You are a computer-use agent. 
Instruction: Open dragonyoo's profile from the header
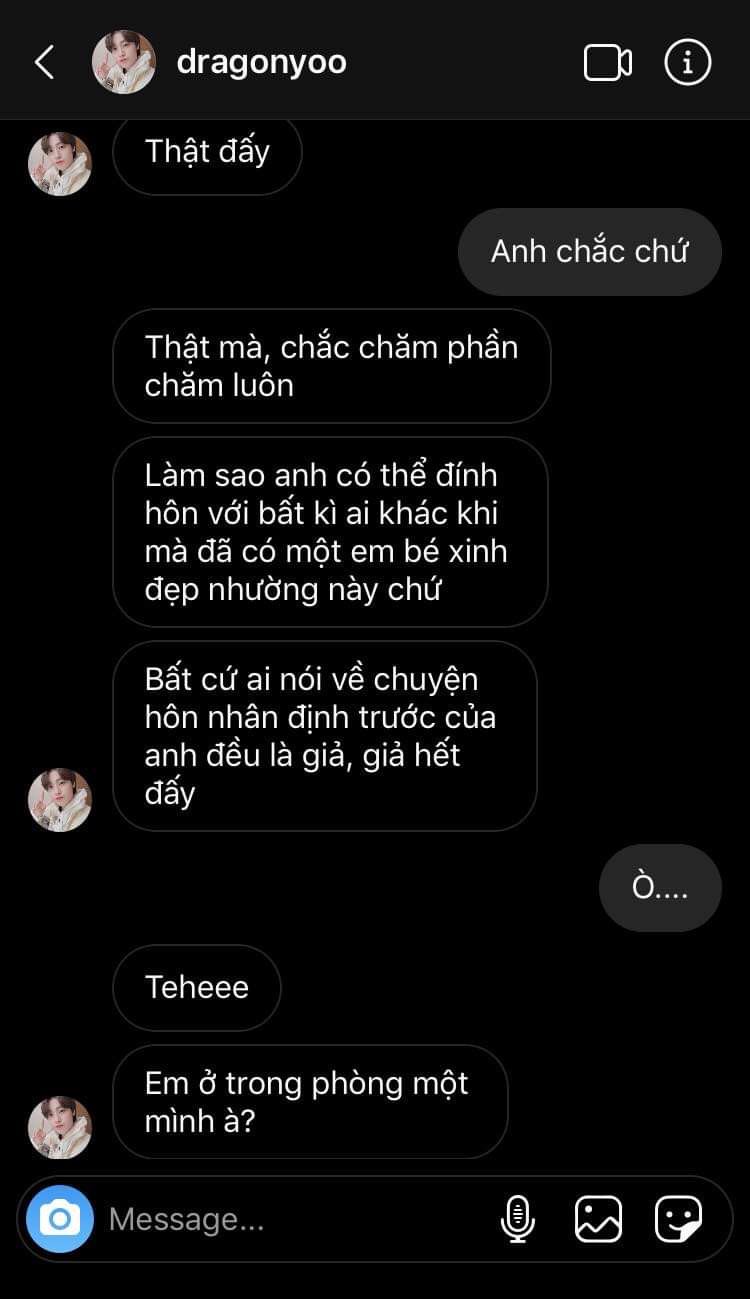pos(260,62)
